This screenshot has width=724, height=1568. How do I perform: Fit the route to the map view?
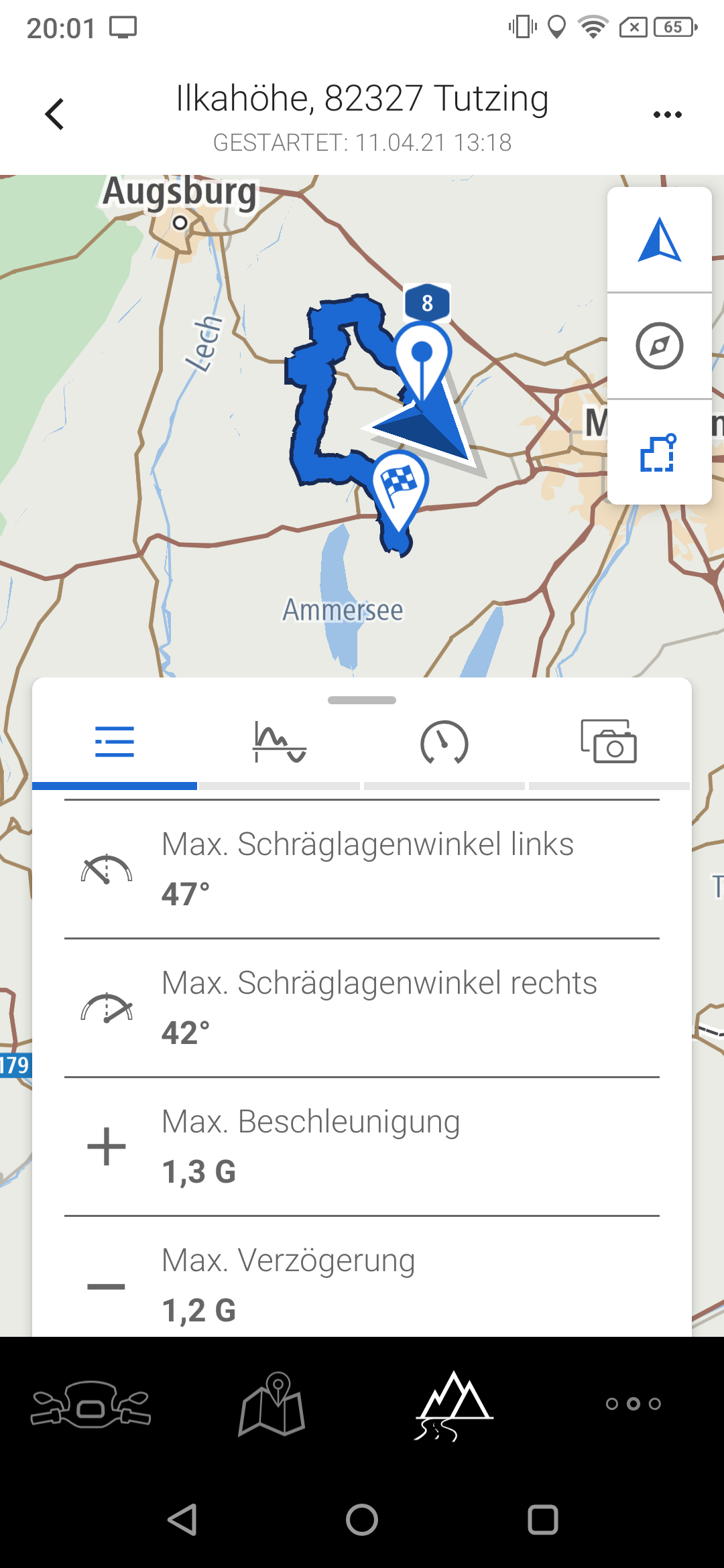(660, 452)
